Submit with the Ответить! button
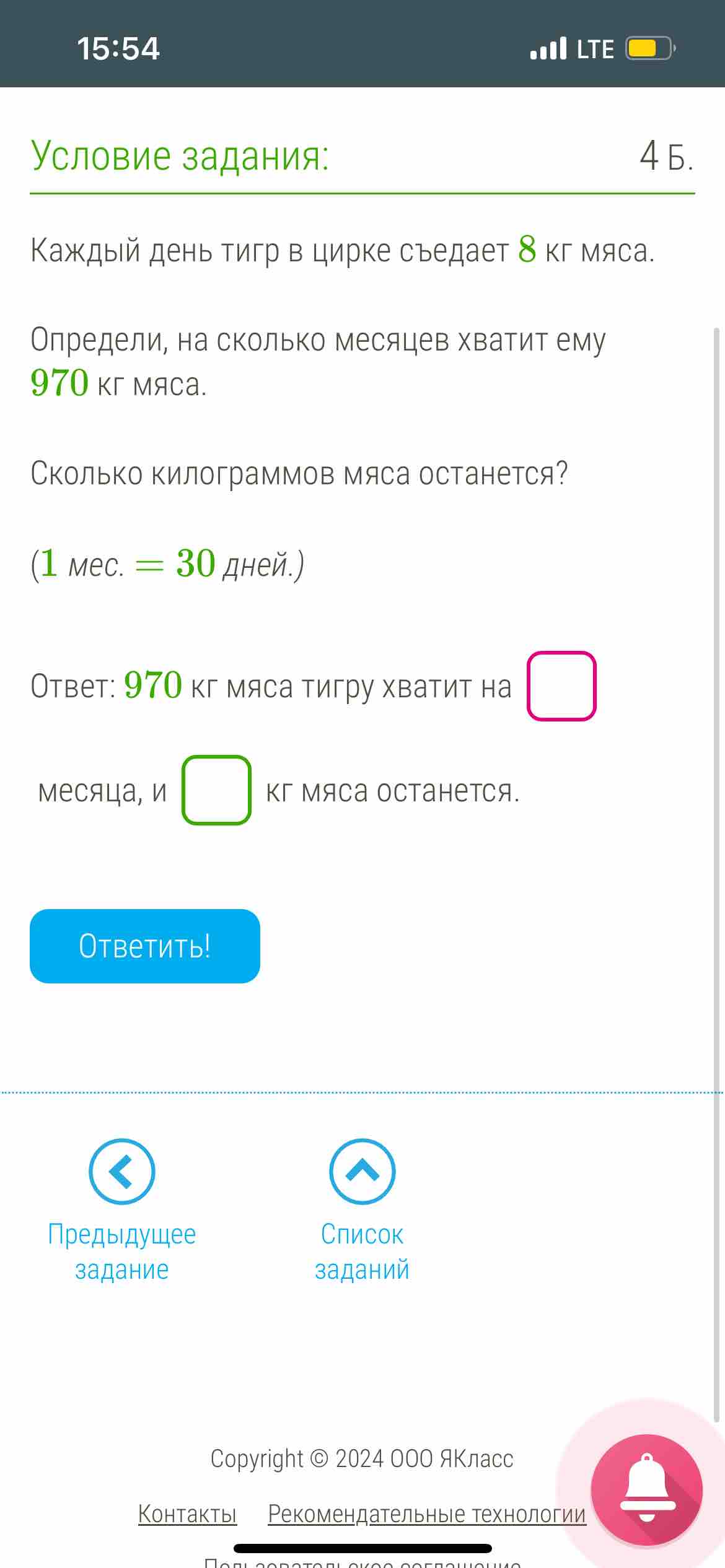 (145, 946)
